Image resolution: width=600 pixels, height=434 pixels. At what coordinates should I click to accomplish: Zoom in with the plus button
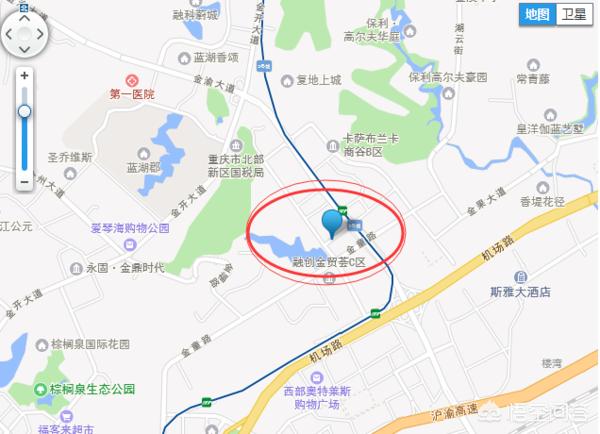[25, 75]
